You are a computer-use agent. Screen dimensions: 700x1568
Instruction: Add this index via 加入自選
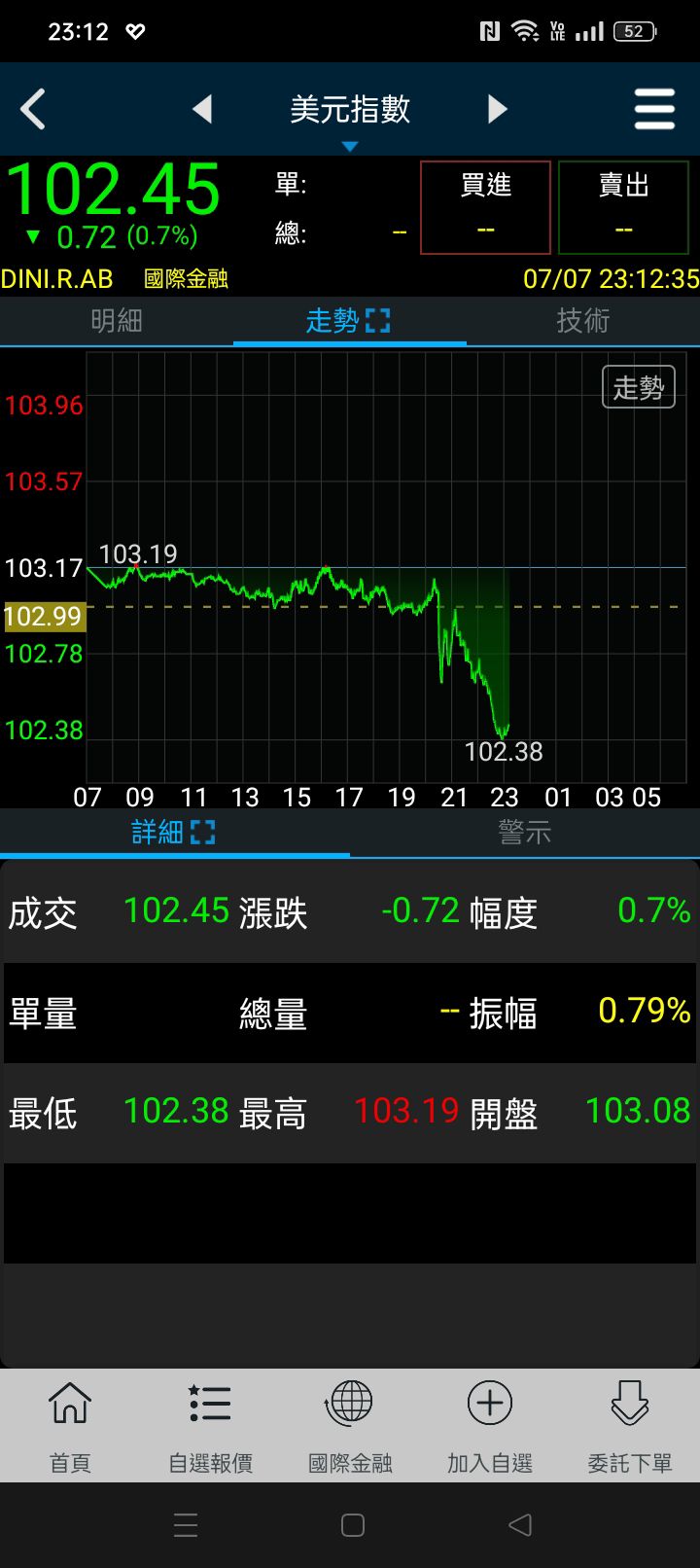pos(490,1426)
